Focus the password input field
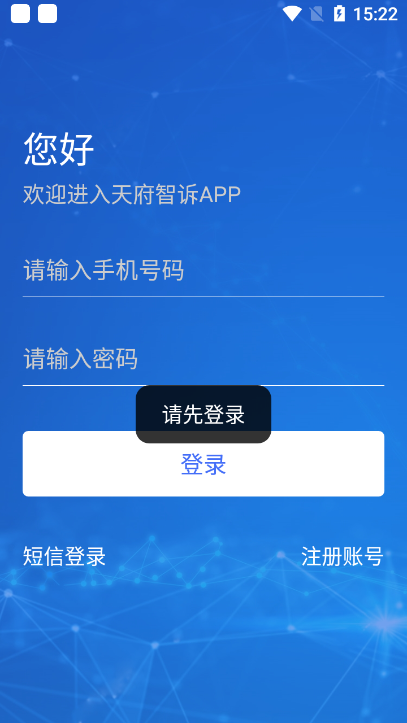Image resolution: width=407 pixels, height=723 pixels. [x=203, y=359]
